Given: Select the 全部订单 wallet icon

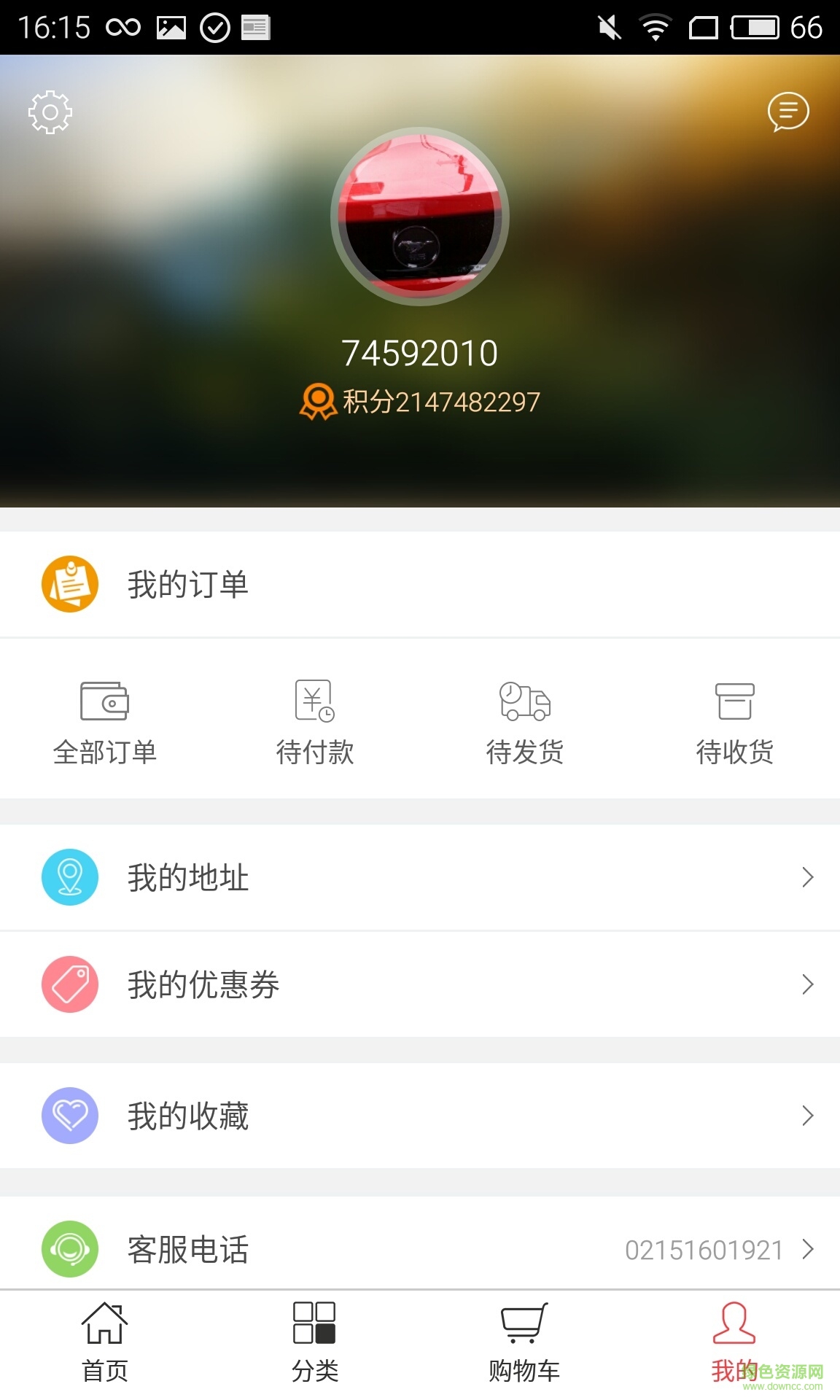Looking at the screenshot, I should point(105,702).
